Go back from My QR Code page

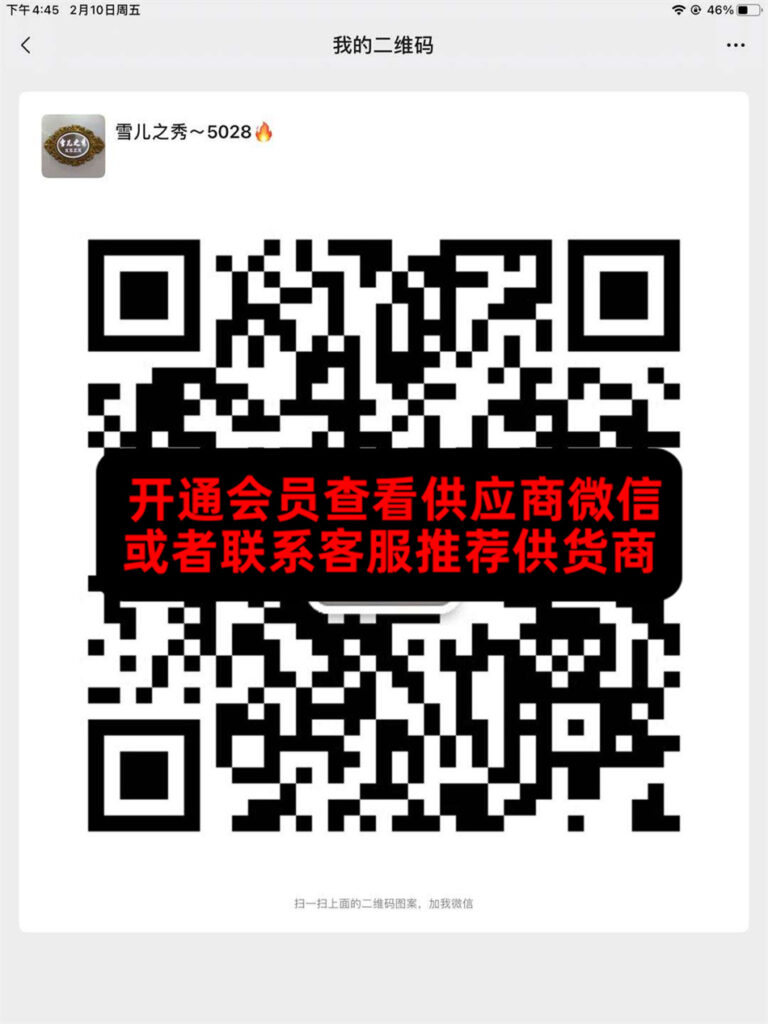point(26,45)
